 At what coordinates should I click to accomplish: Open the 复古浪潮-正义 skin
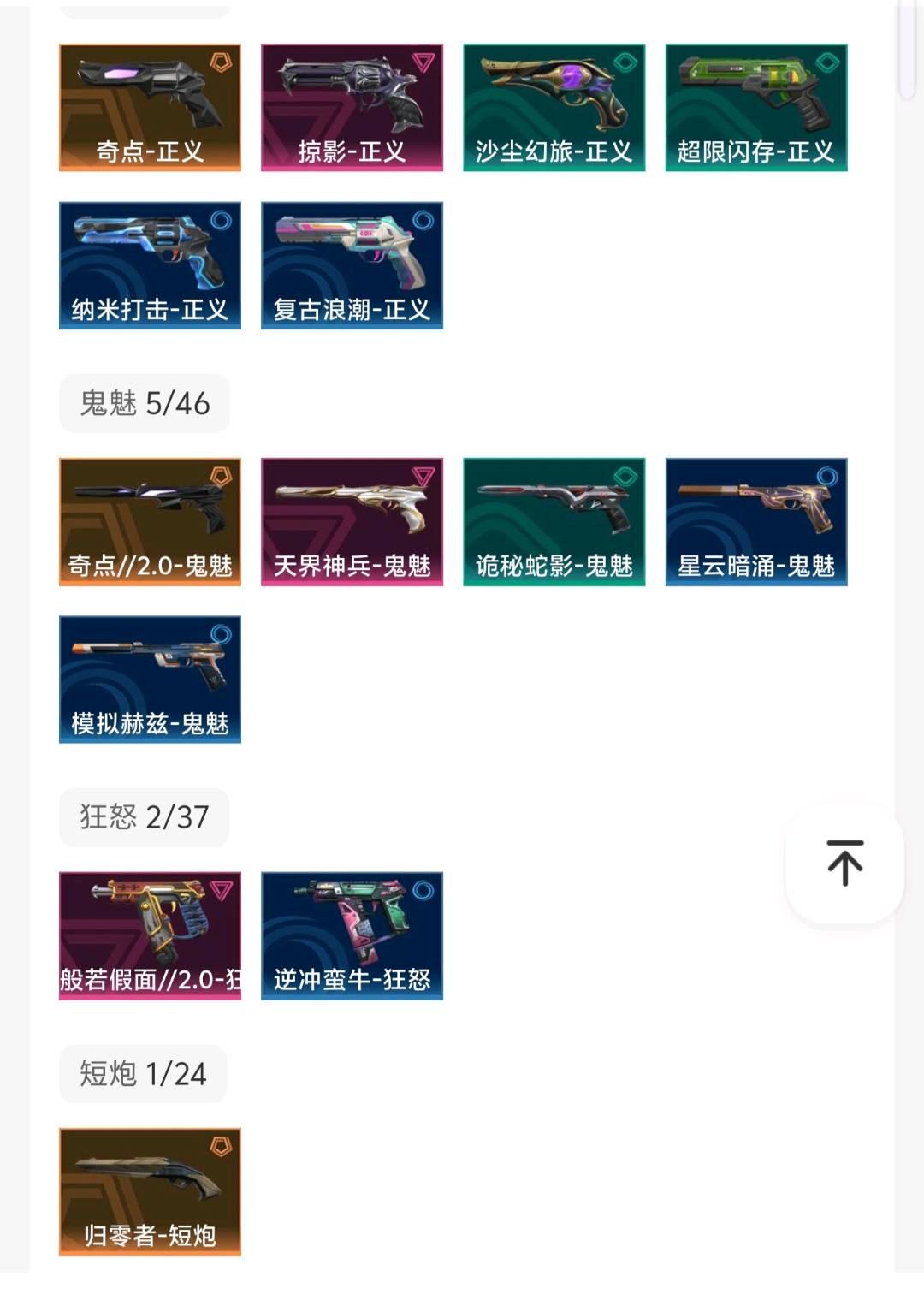(x=352, y=265)
